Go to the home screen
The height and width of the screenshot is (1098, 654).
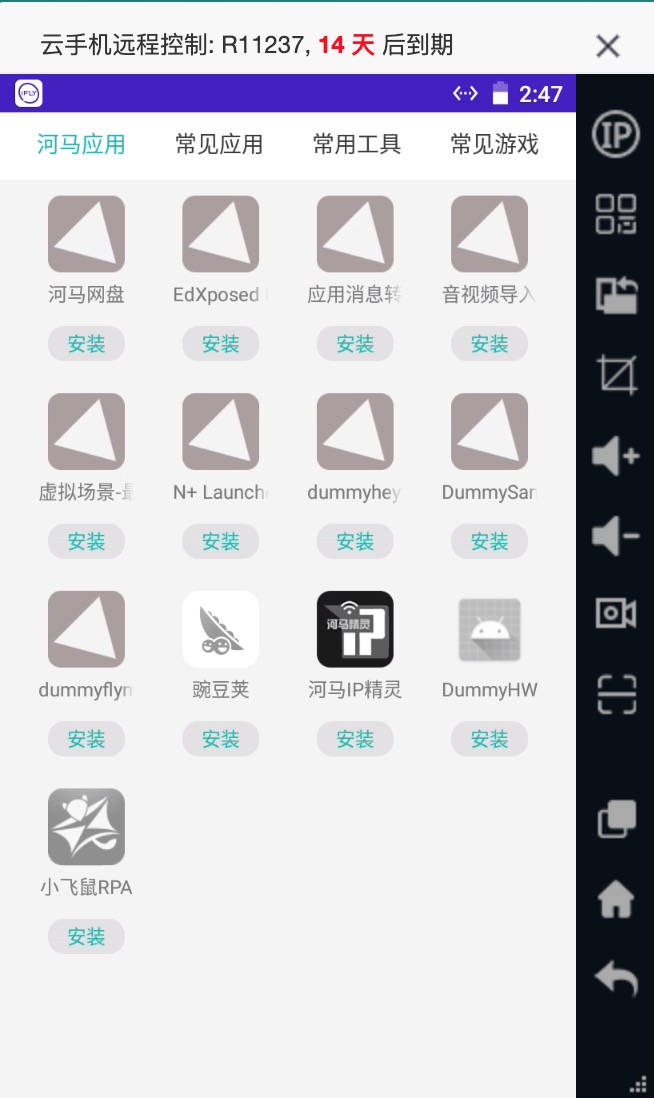click(x=616, y=899)
